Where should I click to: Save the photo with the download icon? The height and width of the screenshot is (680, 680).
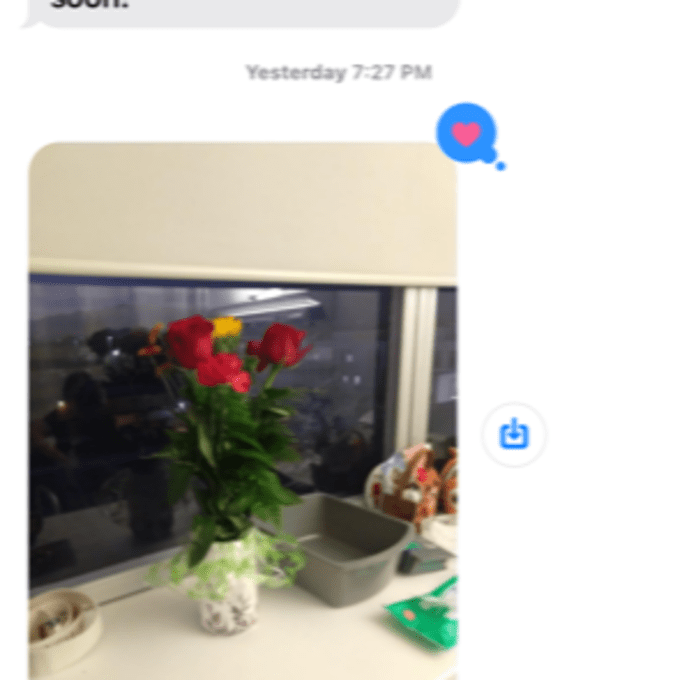point(514,435)
